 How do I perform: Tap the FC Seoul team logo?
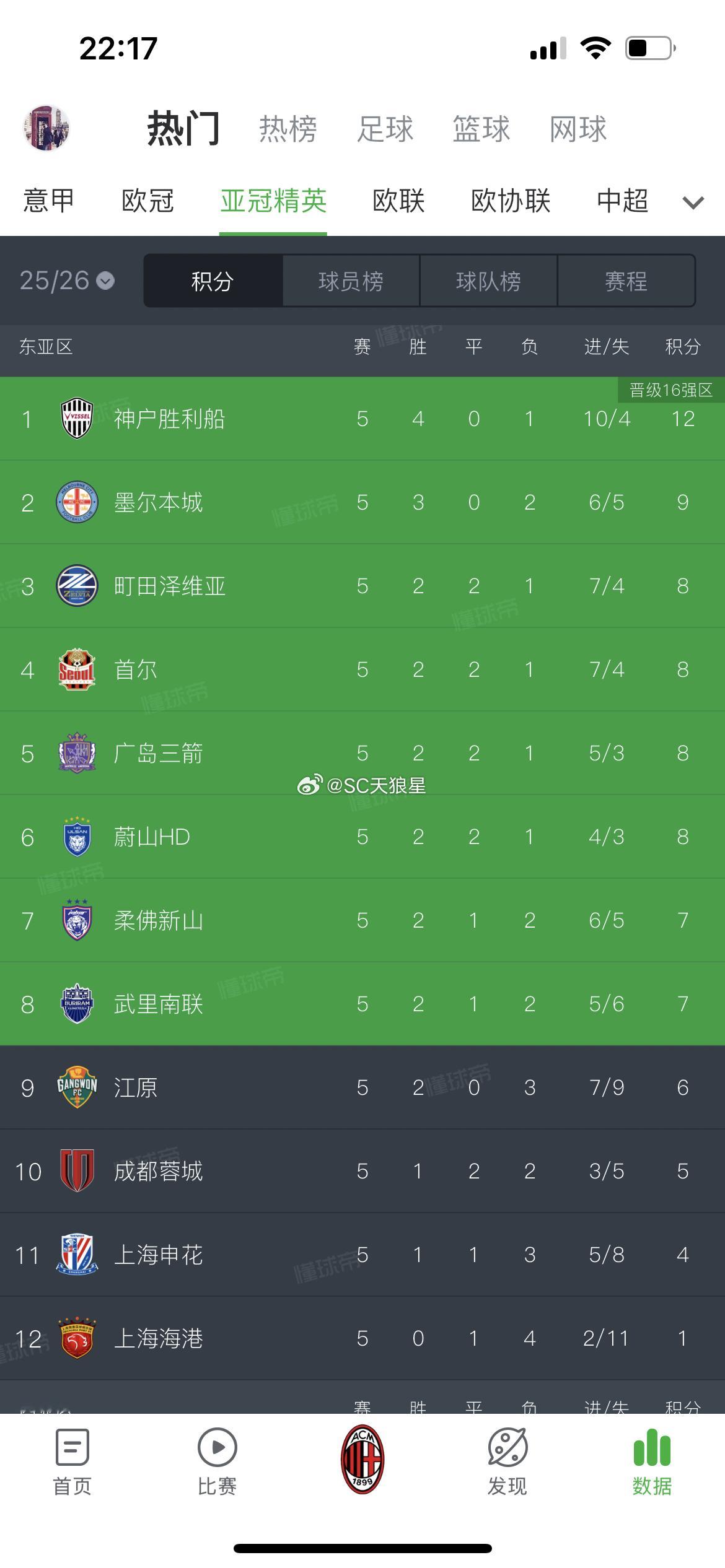click(77, 669)
